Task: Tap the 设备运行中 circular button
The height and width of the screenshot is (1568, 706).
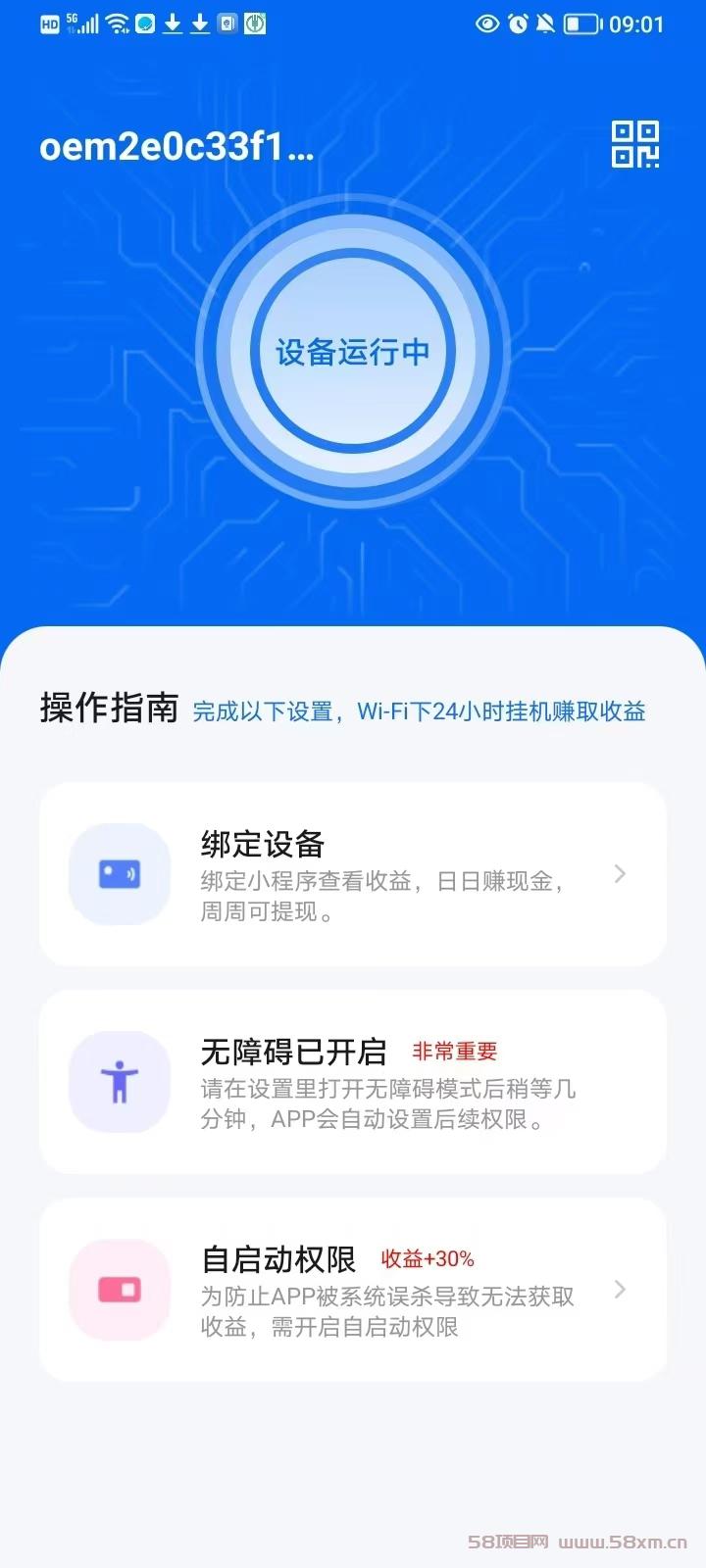Action: [x=353, y=351]
